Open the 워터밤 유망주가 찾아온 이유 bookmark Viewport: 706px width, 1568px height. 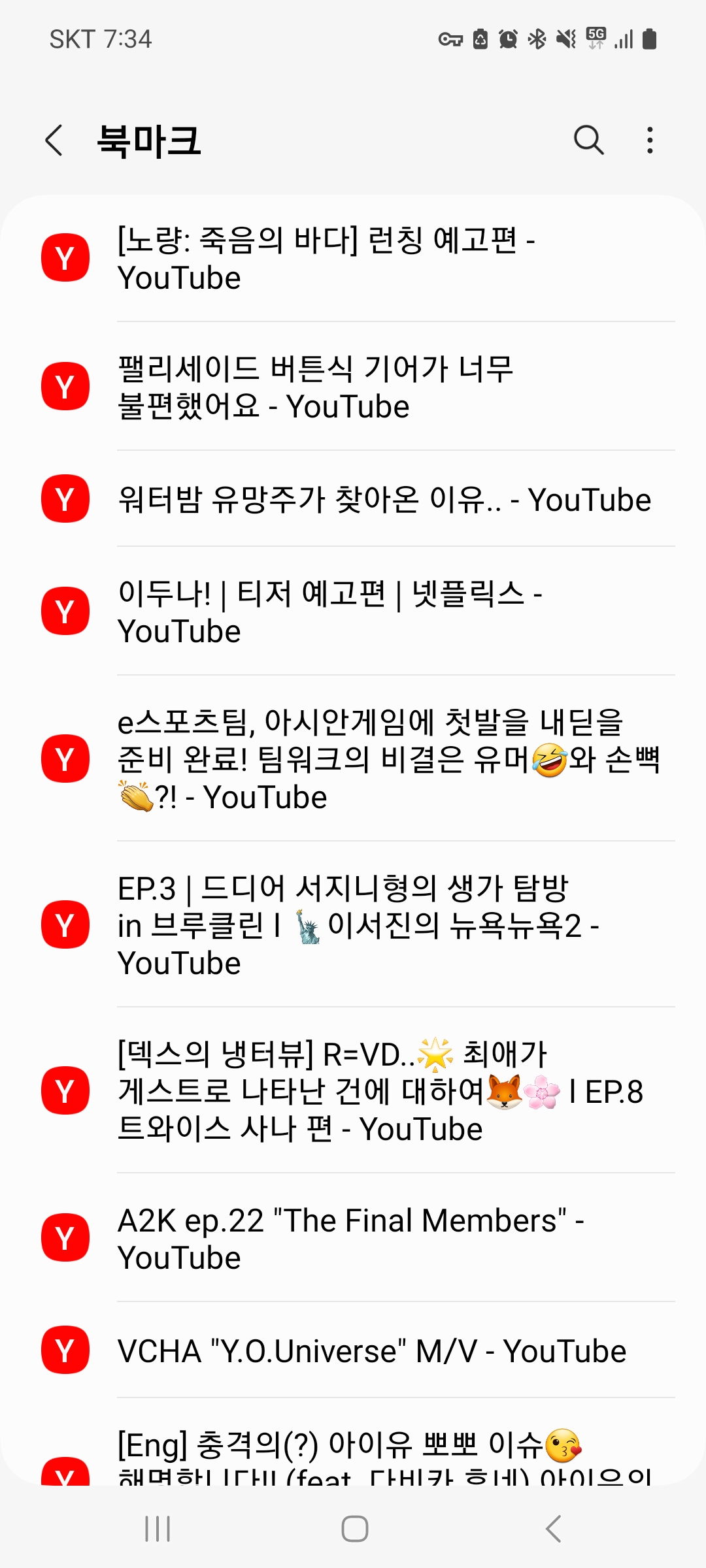353,500
